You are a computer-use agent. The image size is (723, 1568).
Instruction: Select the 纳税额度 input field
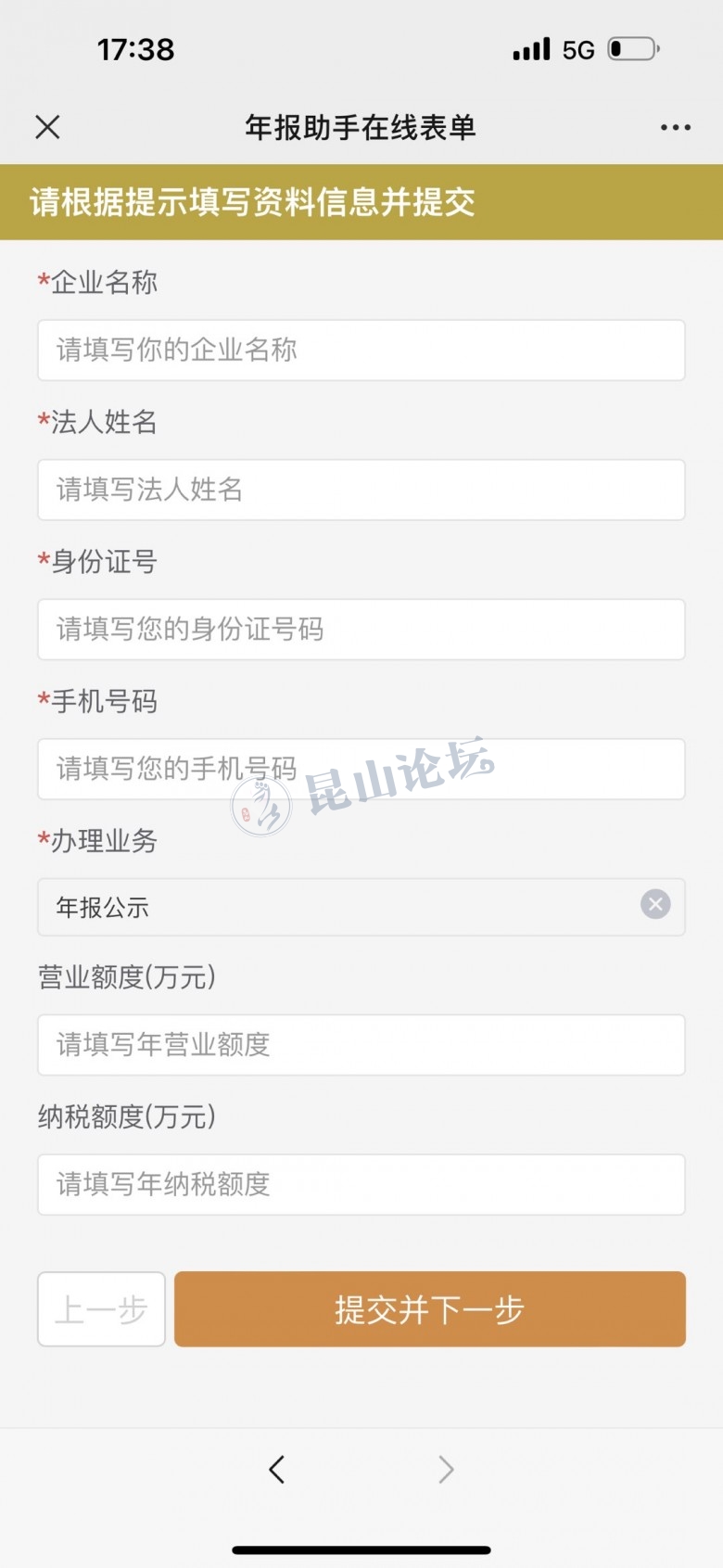[x=361, y=1184]
